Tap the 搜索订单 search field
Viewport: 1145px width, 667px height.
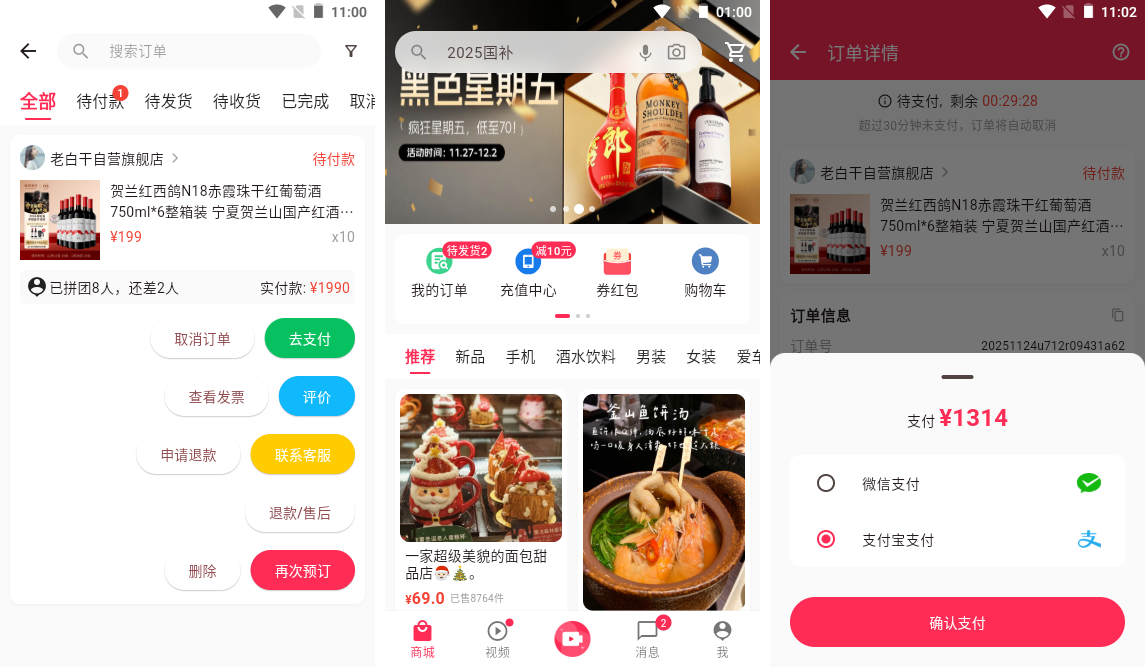pos(190,51)
